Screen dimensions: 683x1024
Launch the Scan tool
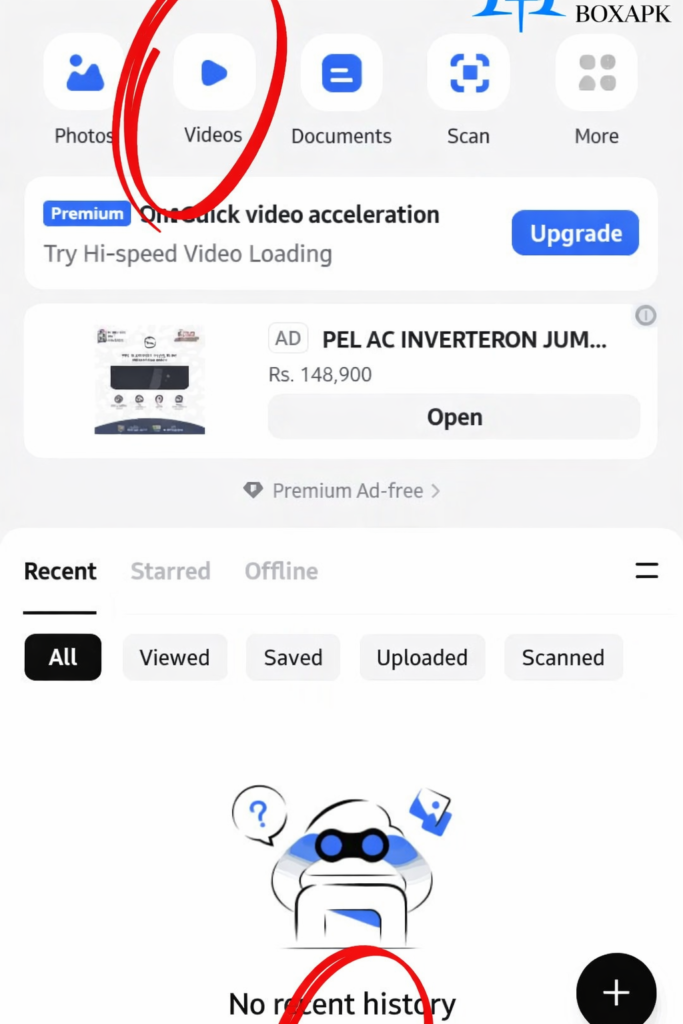coord(468,73)
